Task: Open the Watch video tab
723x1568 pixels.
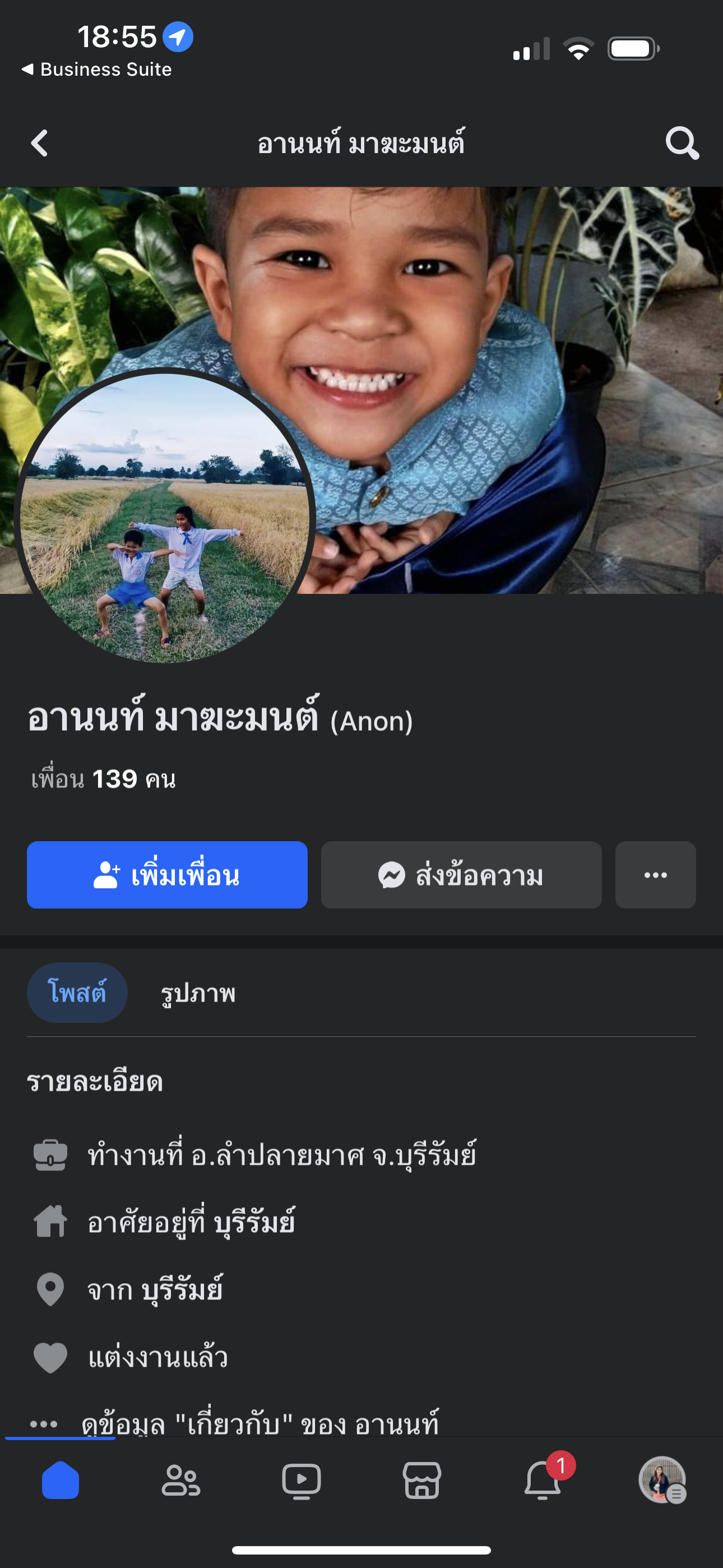Action: (x=302, y=1481)
